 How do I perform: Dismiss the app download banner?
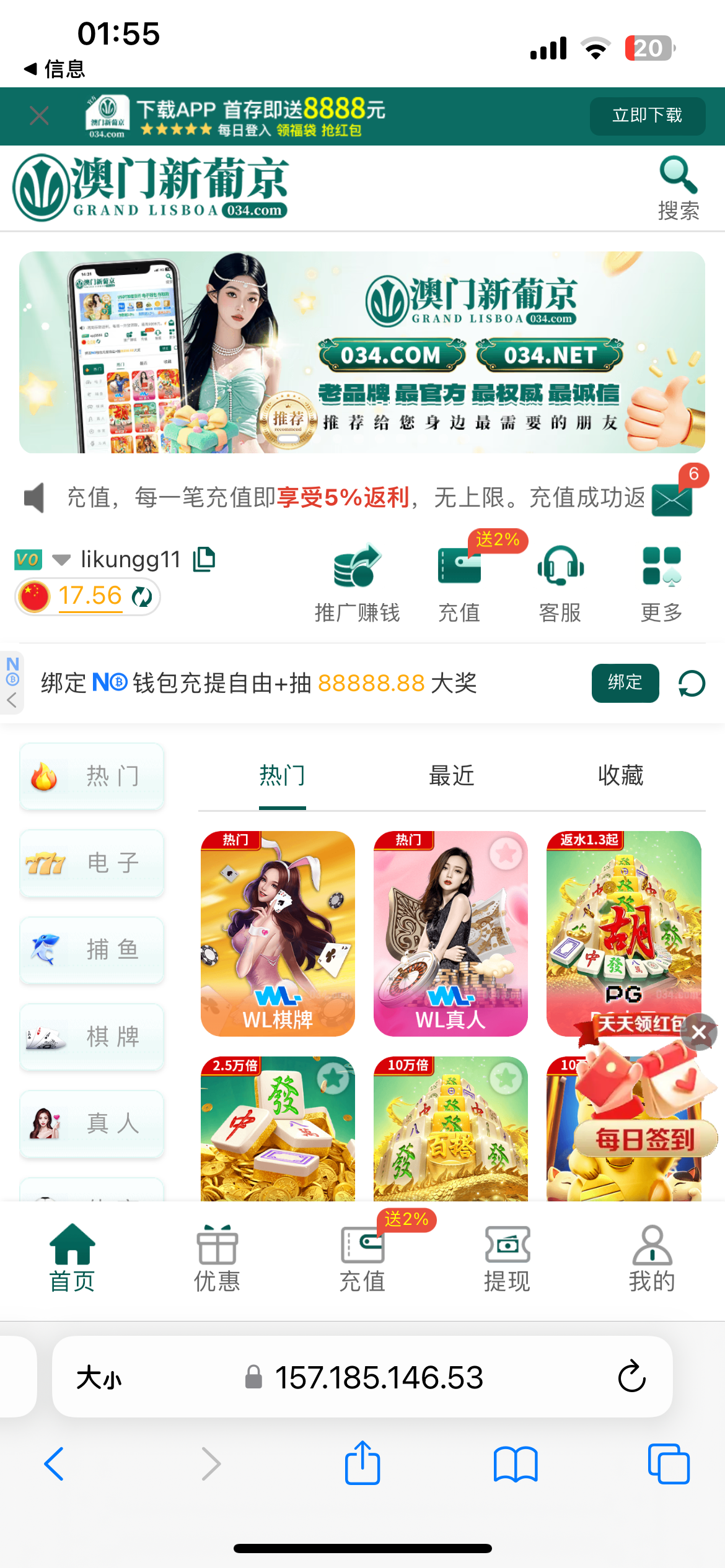[x=39, y=116]
